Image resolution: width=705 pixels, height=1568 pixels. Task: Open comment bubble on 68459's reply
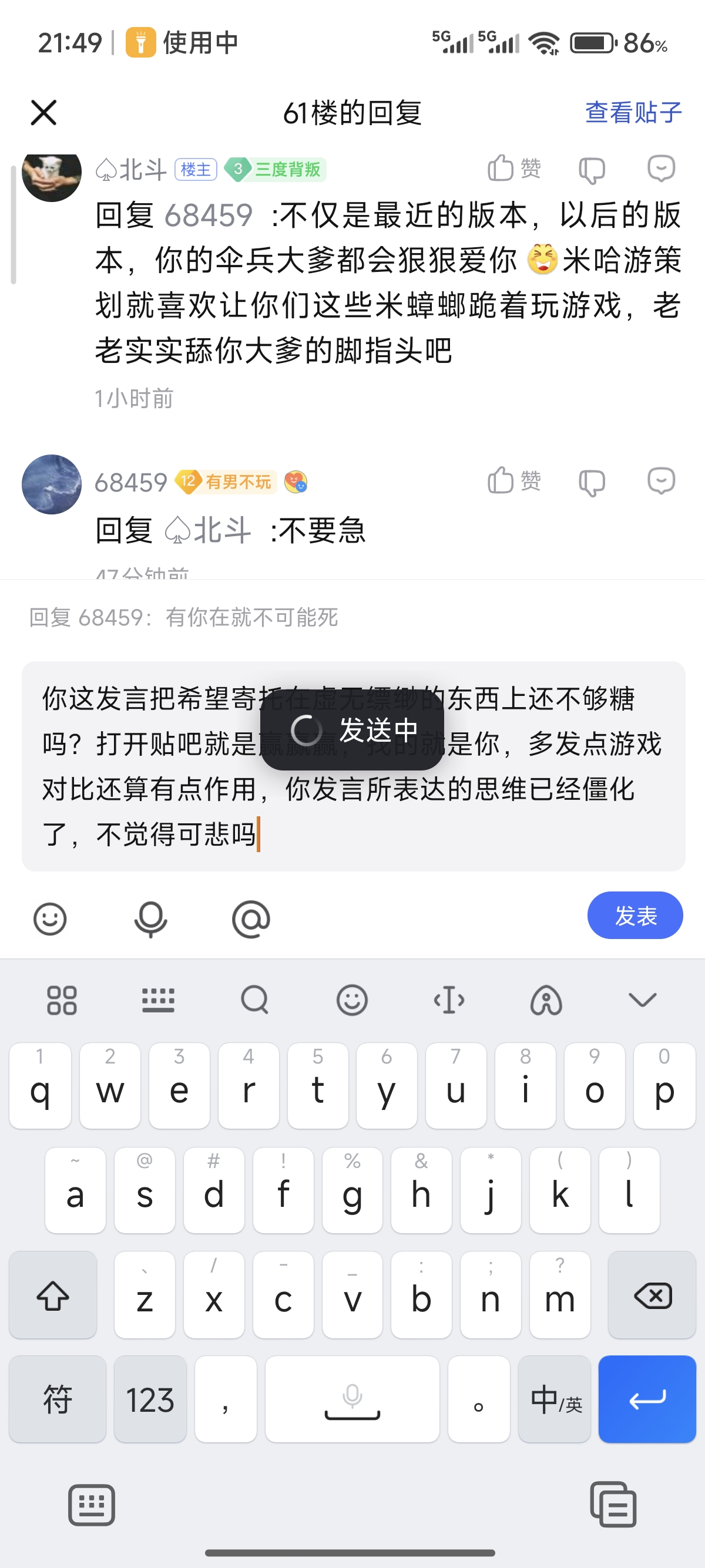point(660,481)
